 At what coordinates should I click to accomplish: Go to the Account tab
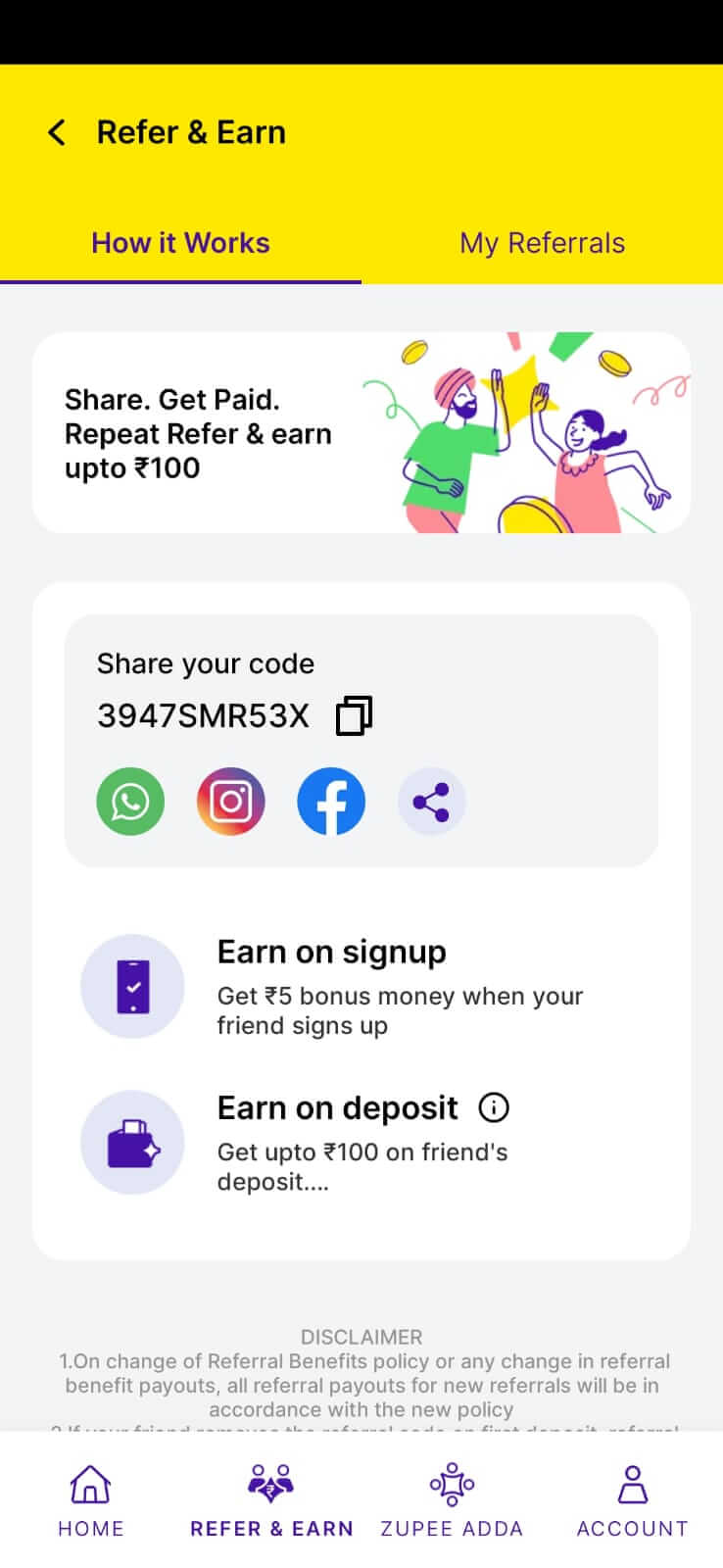pyautogui.click(x=632, y=1500)
